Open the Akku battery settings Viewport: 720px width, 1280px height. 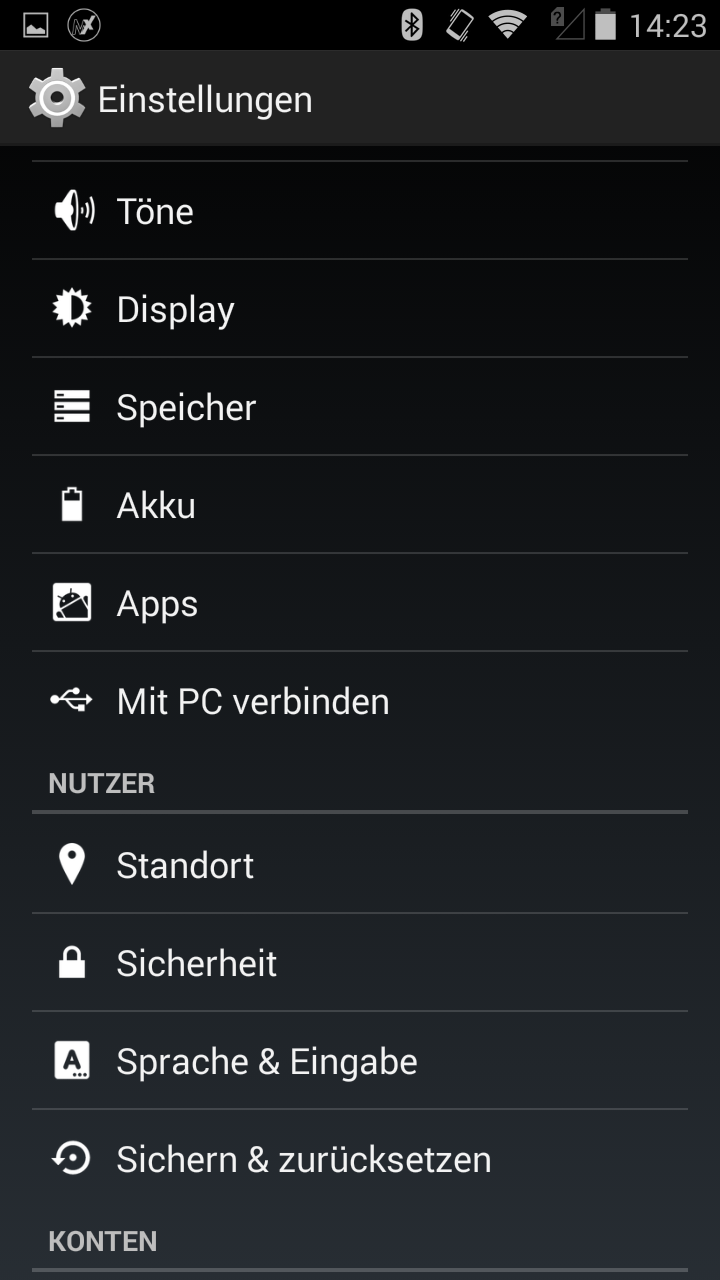tap(156, 505)
